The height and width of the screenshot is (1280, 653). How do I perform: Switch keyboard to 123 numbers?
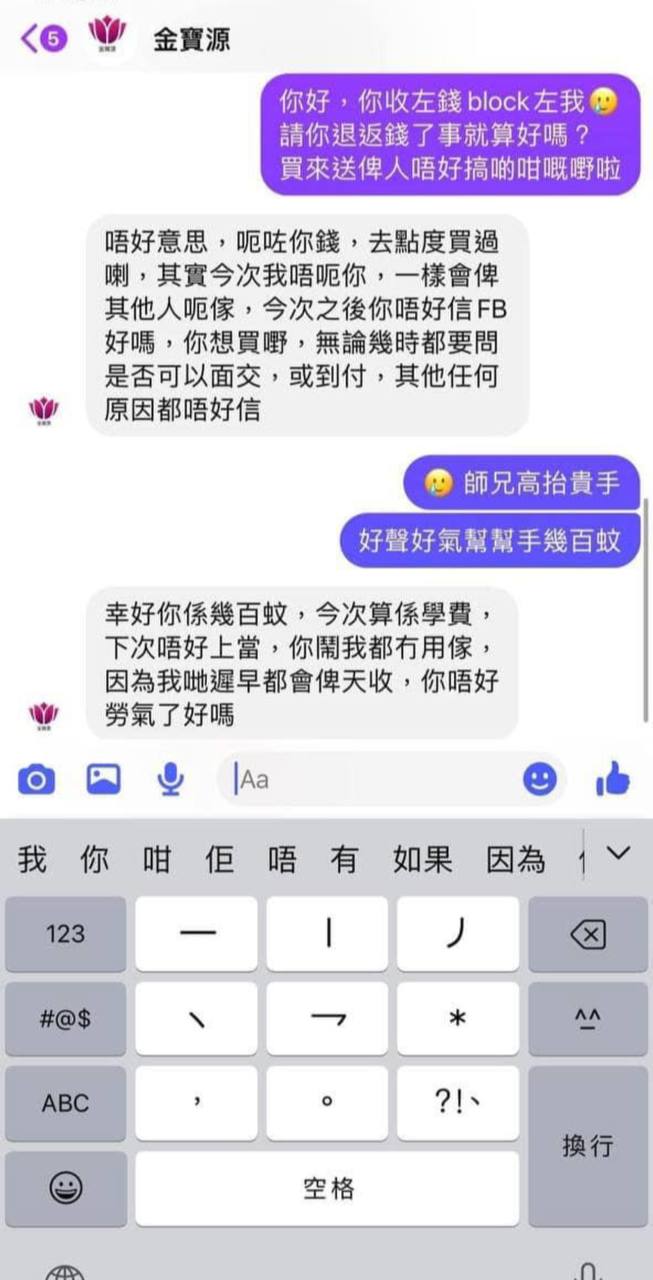[66, 934]
